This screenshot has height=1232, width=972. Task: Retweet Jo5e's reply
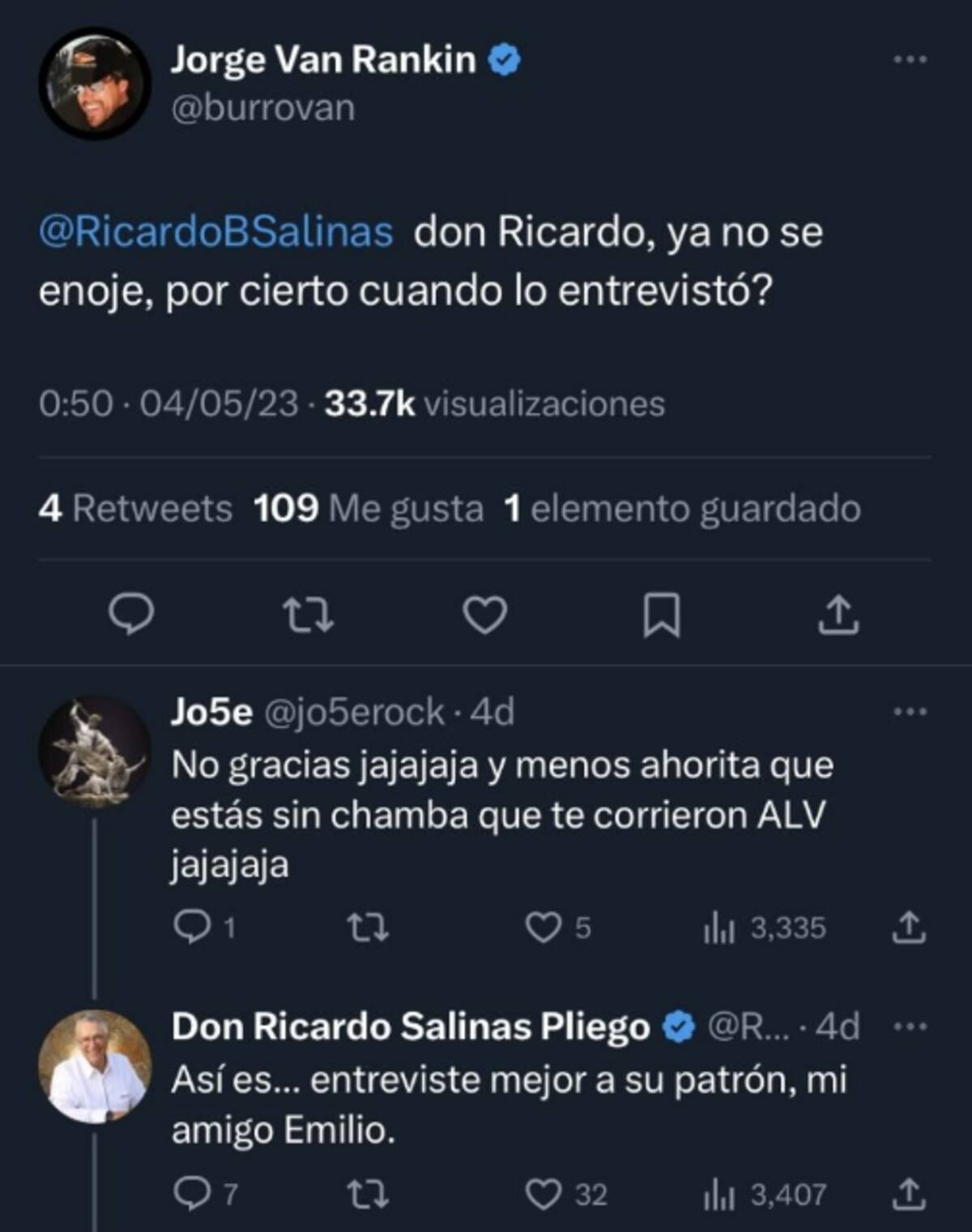click(x=367, y=927)
